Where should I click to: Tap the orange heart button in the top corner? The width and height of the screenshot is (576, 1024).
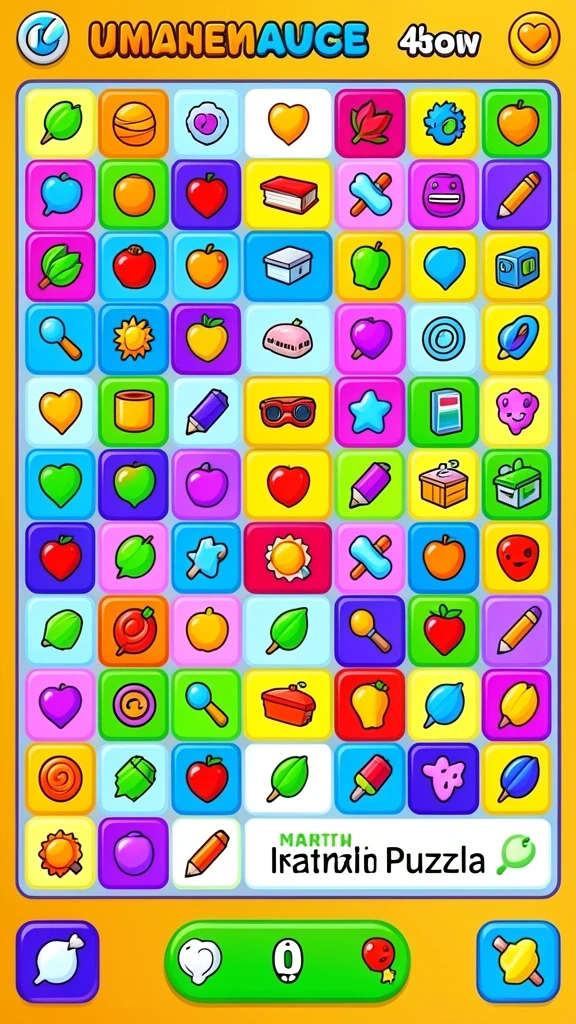(x=534, y=39)
